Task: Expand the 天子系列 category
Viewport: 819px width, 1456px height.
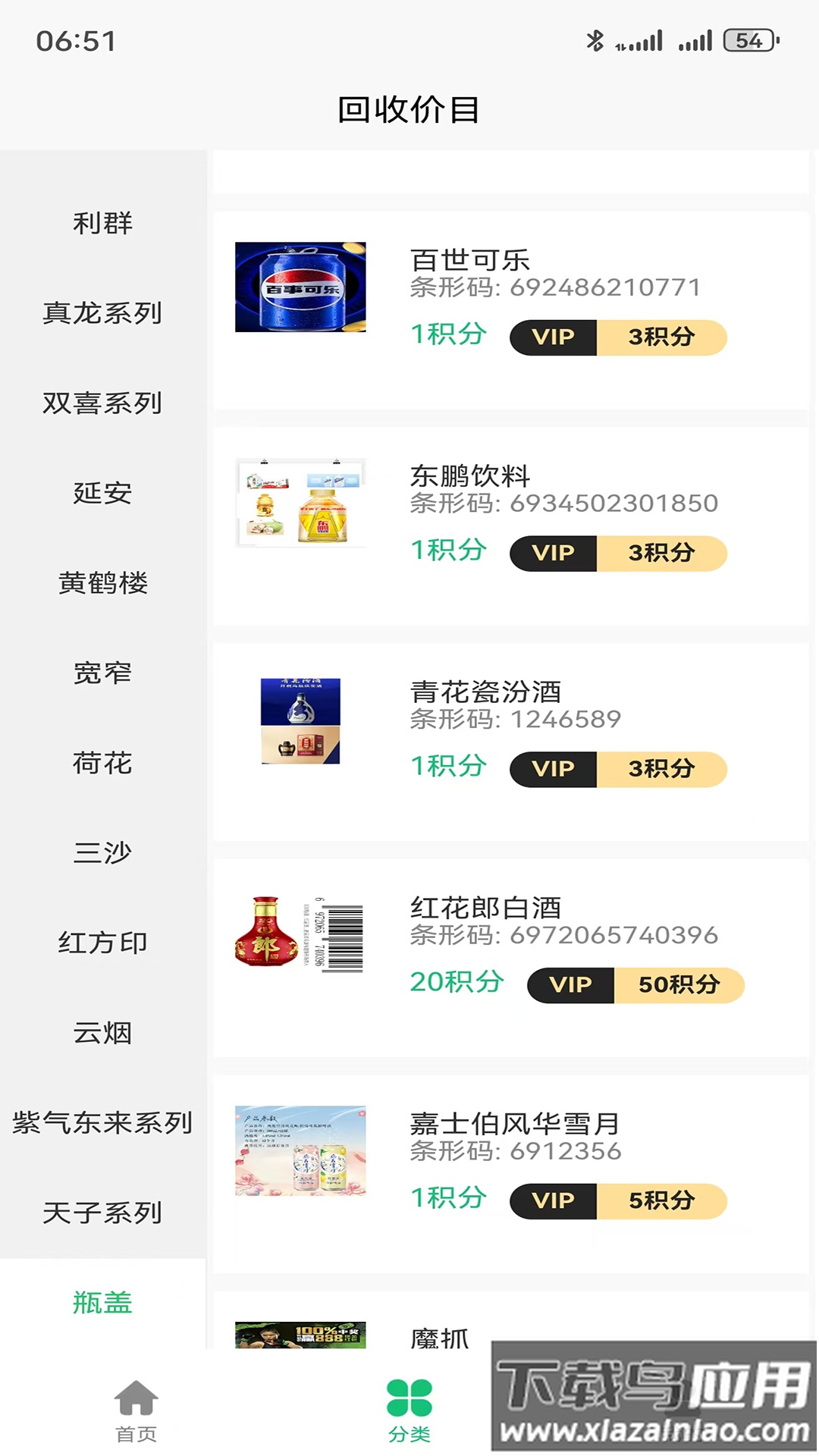Action: (102, 1213)
